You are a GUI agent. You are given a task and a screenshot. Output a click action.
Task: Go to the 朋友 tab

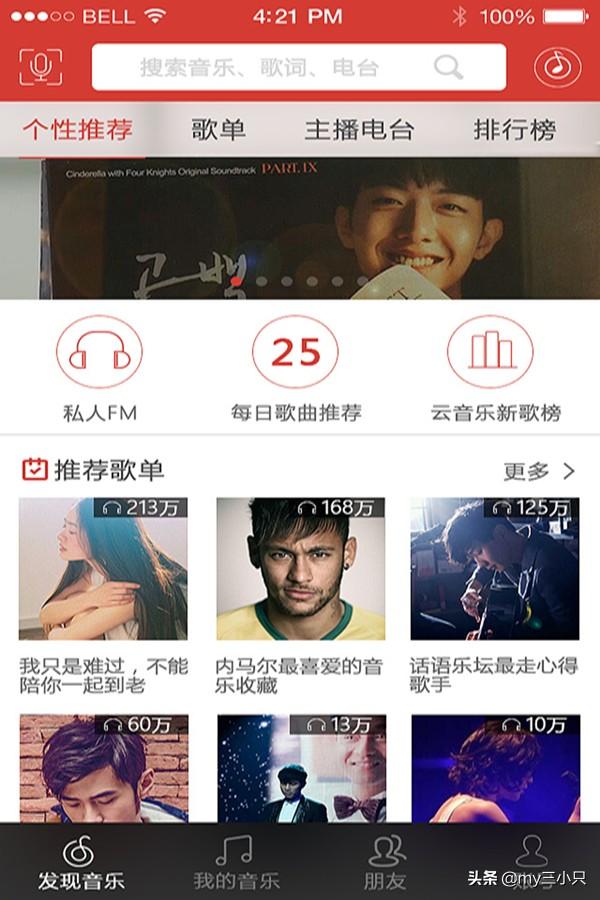(x=385, y=863)
